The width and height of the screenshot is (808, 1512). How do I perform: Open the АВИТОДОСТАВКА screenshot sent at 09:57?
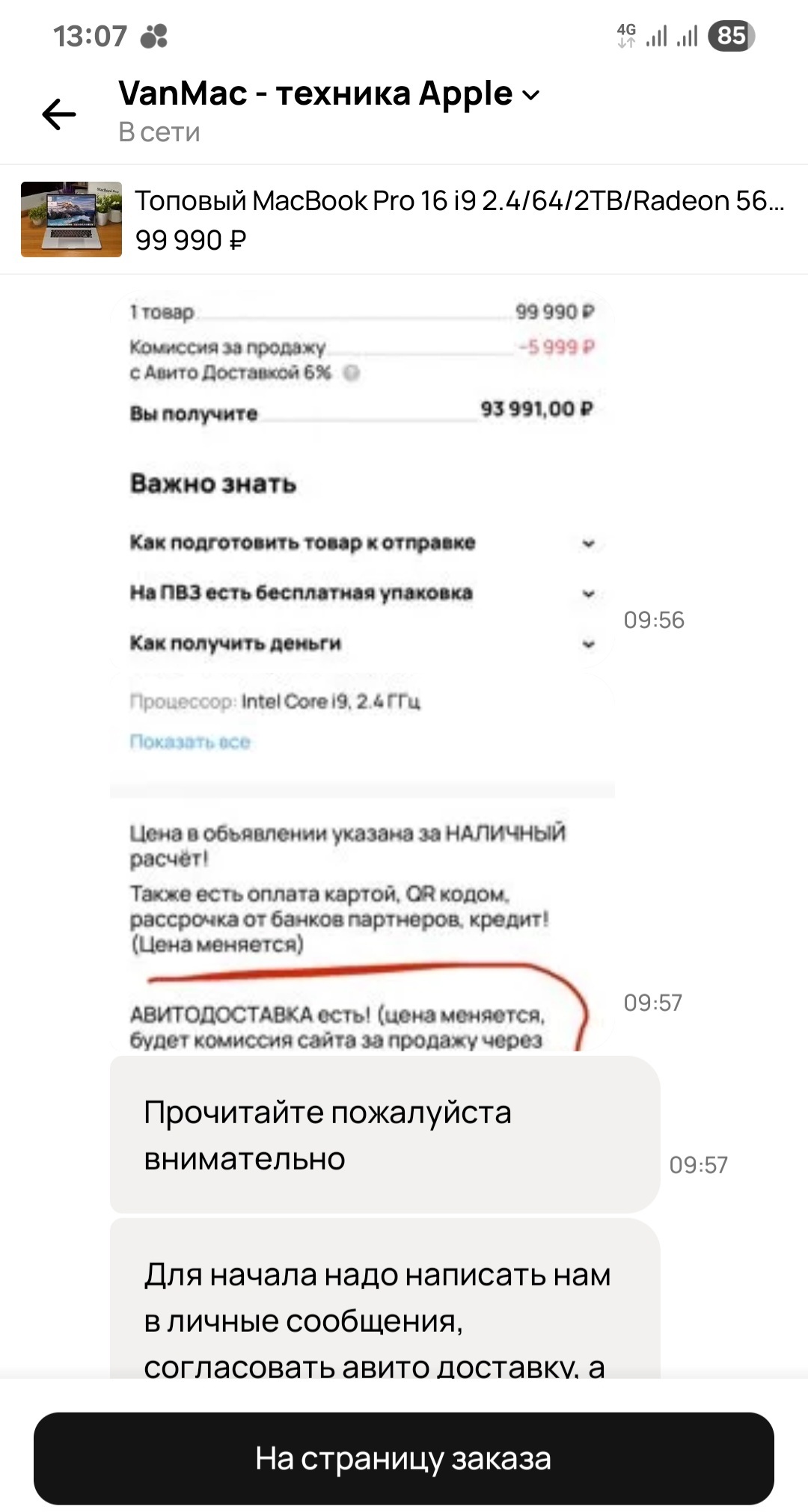click(x=362, y=927)
